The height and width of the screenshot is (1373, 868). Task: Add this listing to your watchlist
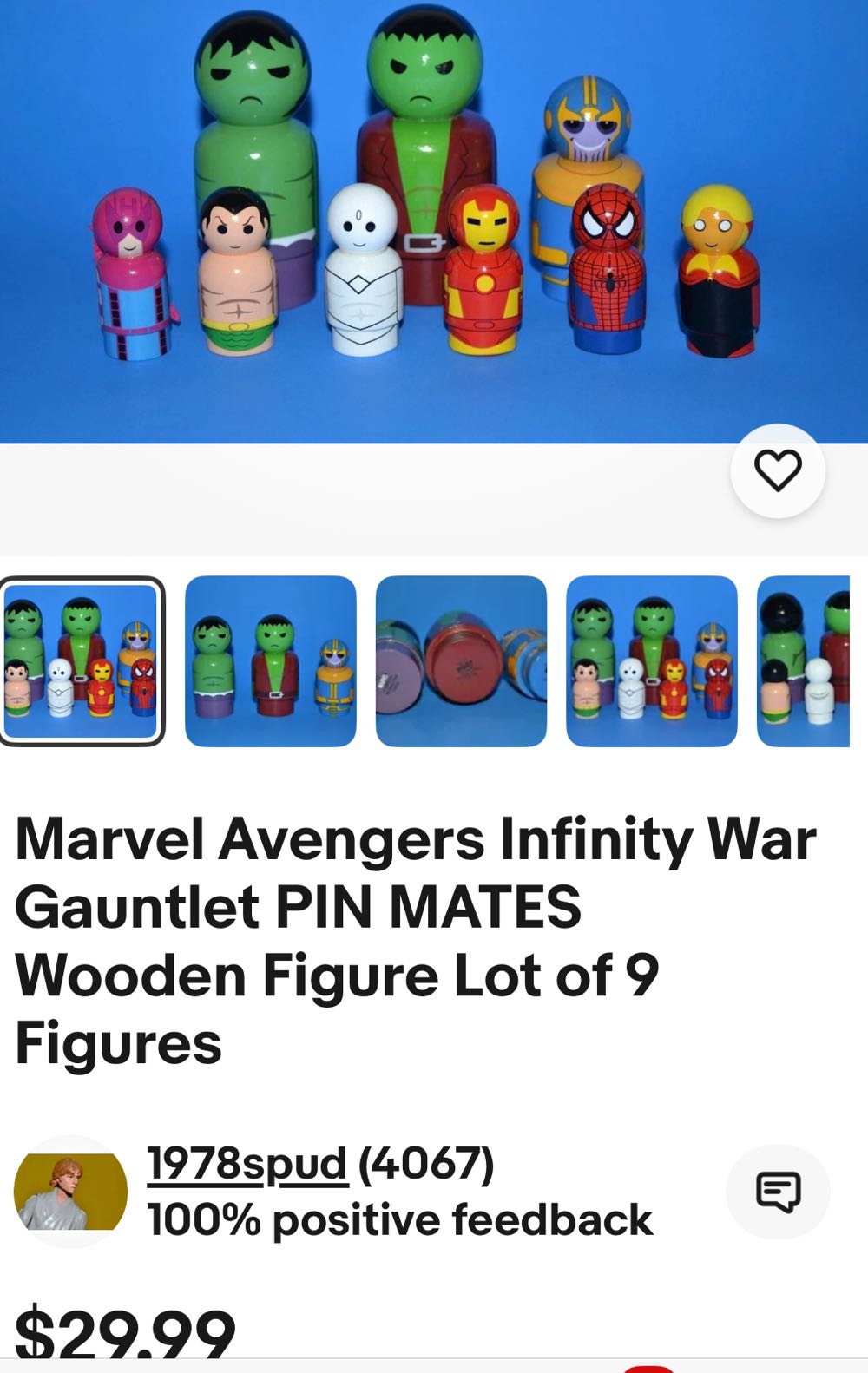click(x=777, y=471)
